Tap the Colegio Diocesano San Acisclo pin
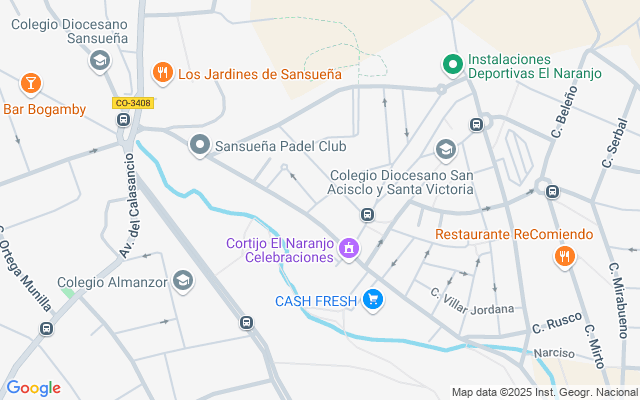The height and width of the screenshot is (400, 640). click(x=445, y=150)
